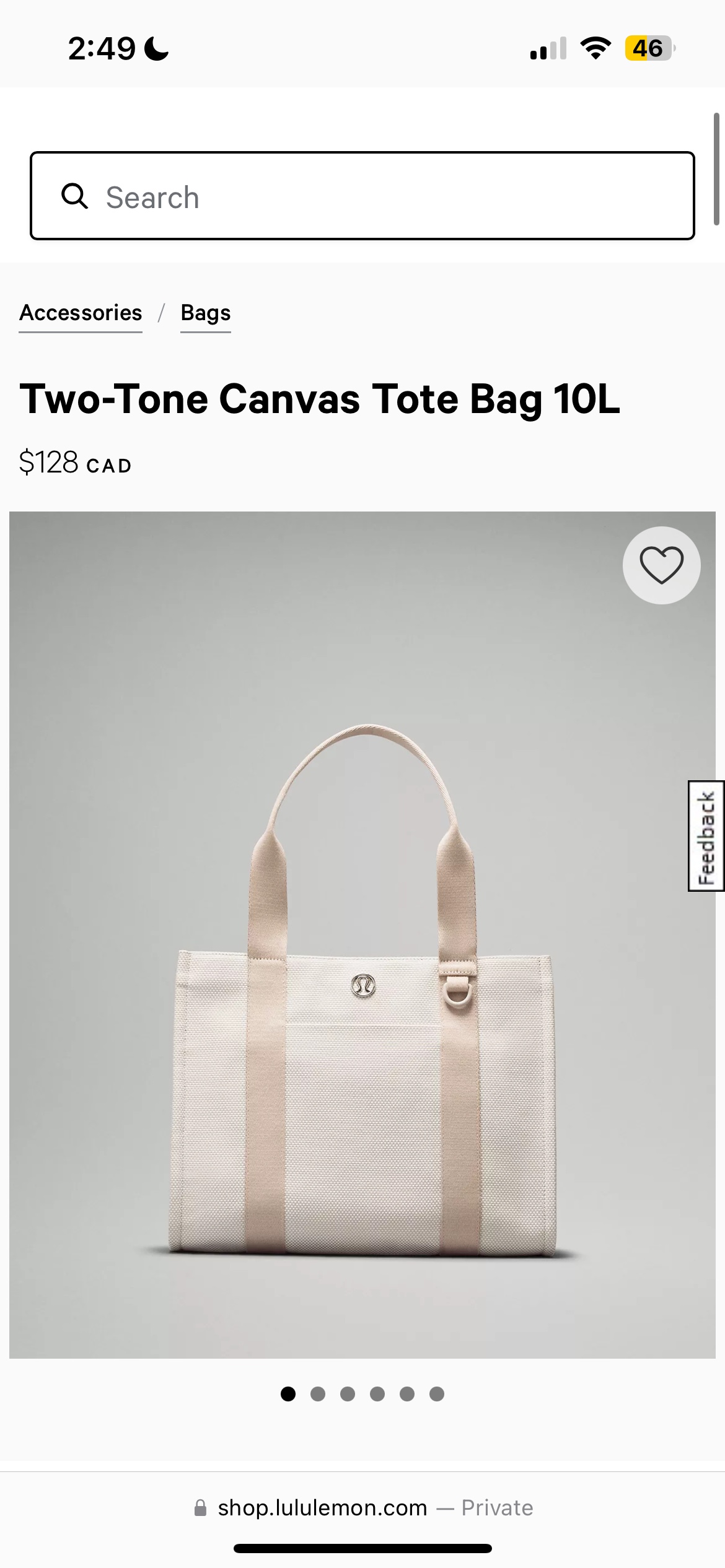This screenshot has height=1568, width=725.
Task: Go to the Bags category link
Action: click(x=205, y=313)
